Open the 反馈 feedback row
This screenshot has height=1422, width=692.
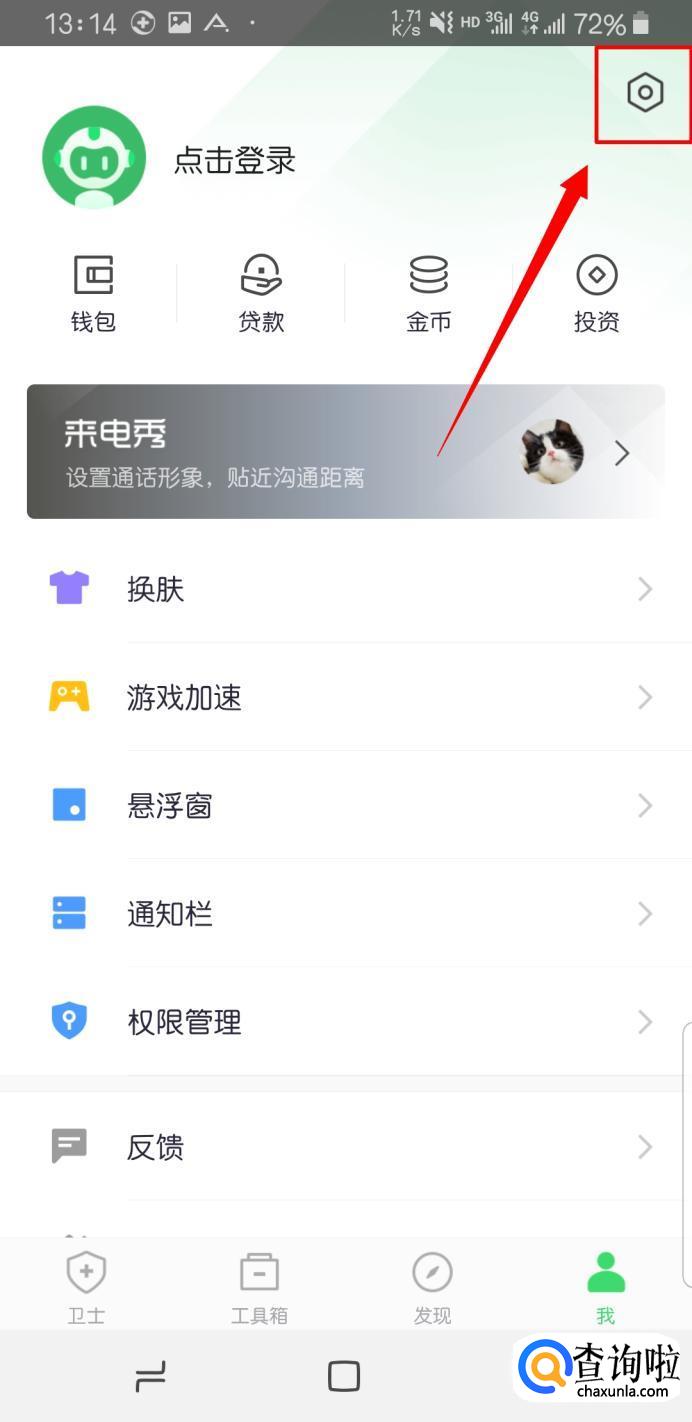tap(345, 1146)
